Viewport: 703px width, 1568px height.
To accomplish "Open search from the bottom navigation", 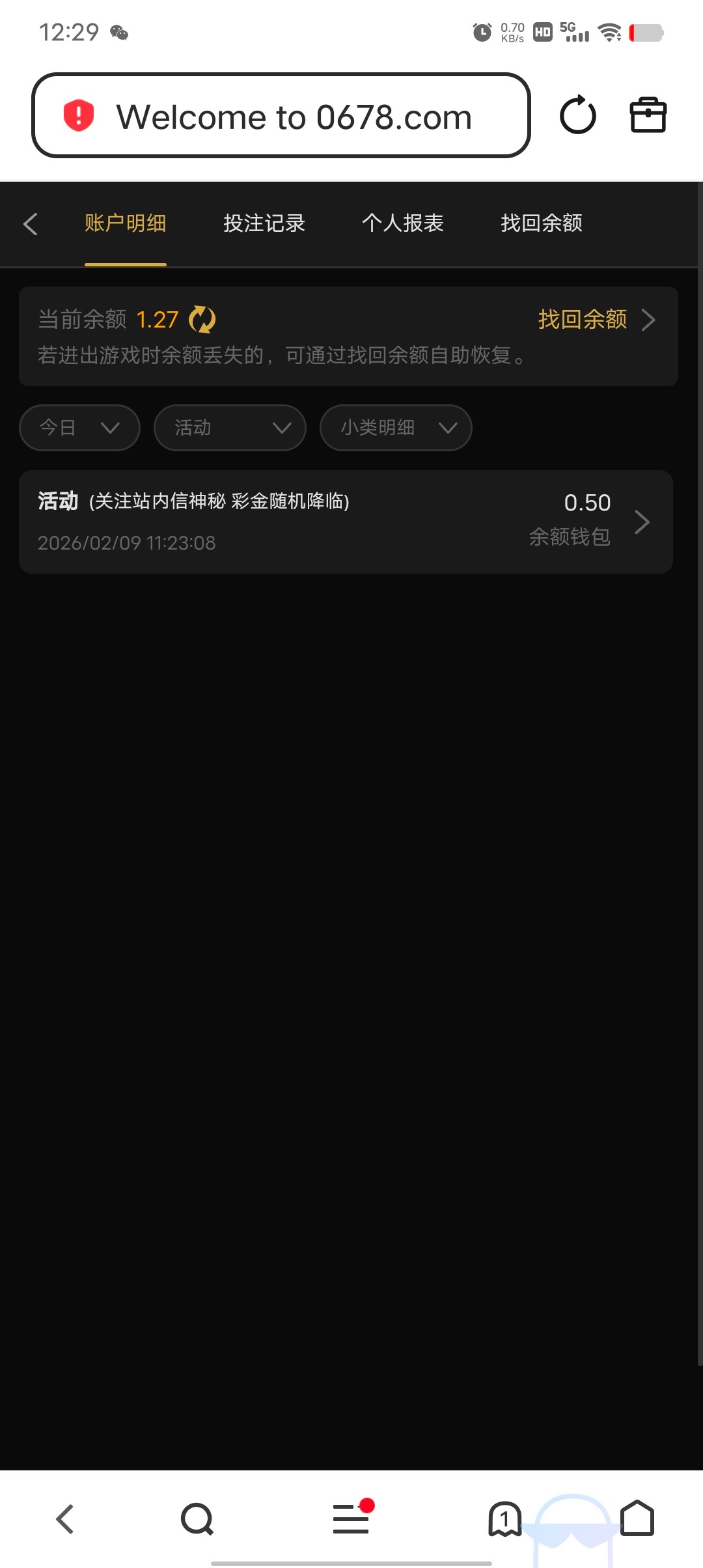I will pyautogui.click(x=197, y=1519).
